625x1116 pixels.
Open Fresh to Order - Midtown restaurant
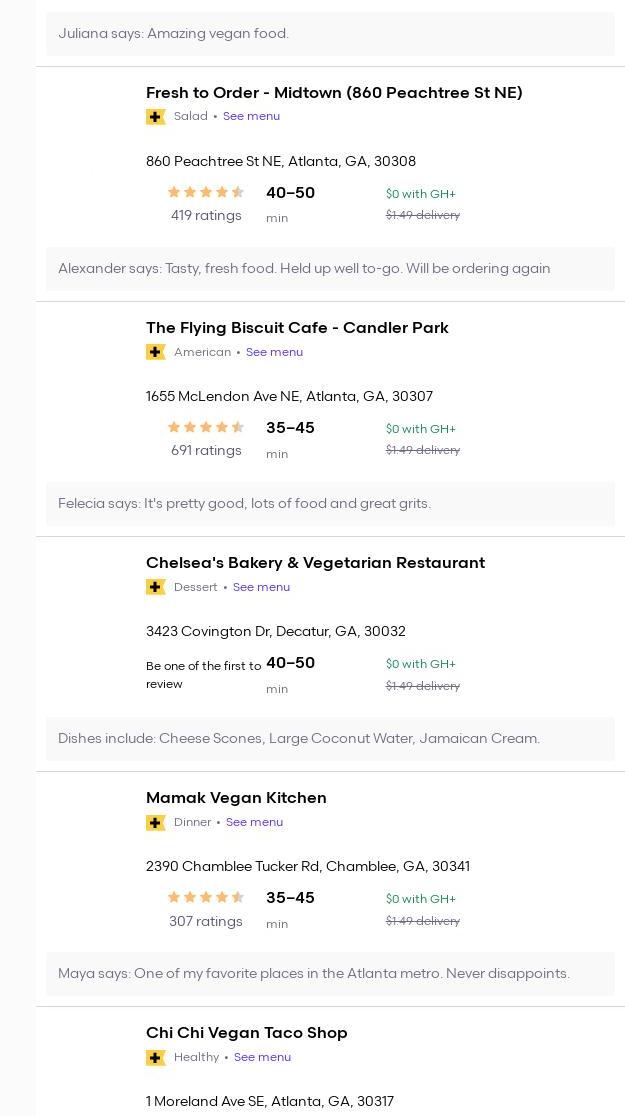[x=334, y=93]
